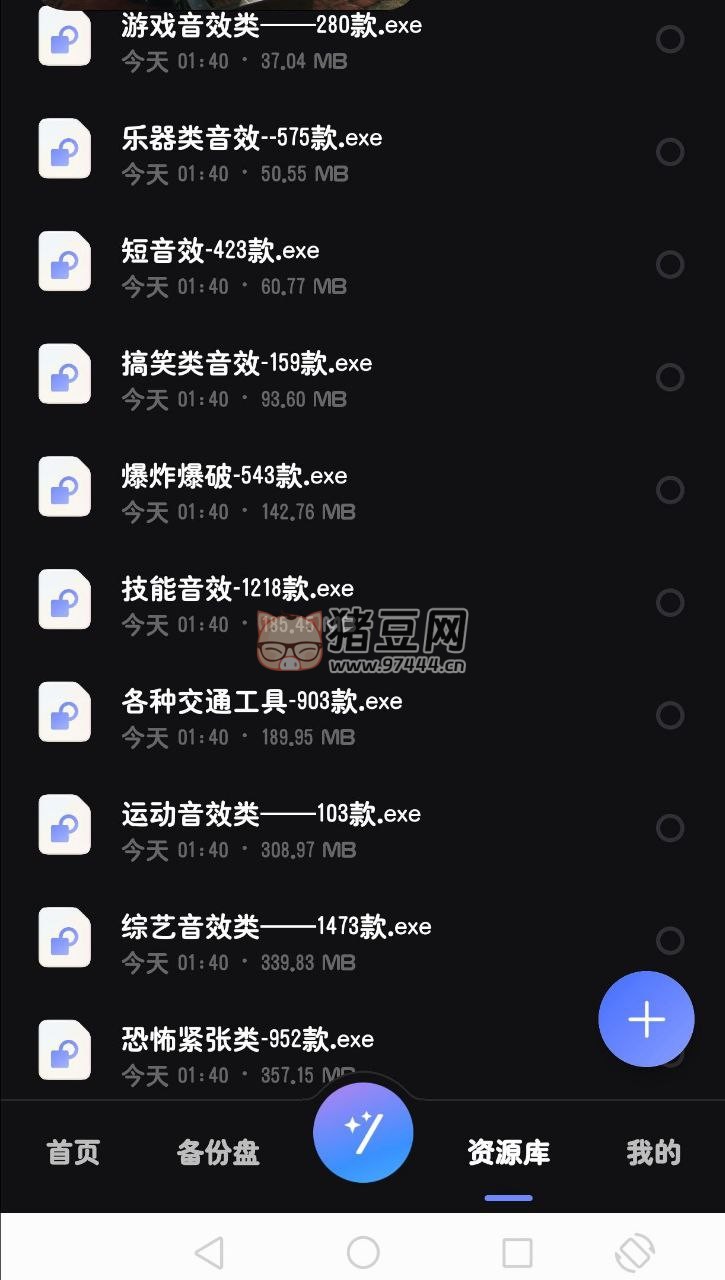
Task: Switch to the 资源库 tab
Action: [x=509, y=1153]
